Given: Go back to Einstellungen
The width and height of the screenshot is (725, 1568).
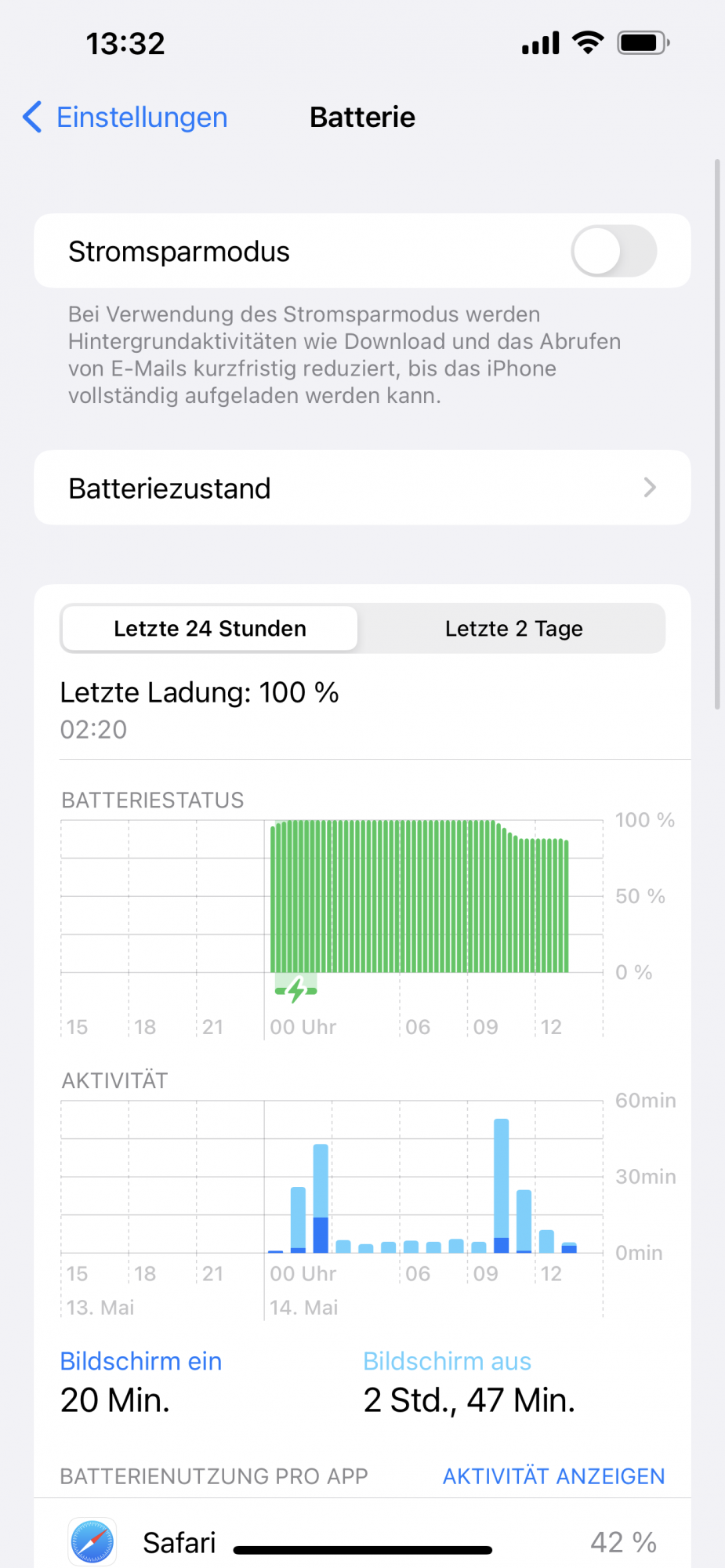Looking at the screenshot, I should point(125,118).
